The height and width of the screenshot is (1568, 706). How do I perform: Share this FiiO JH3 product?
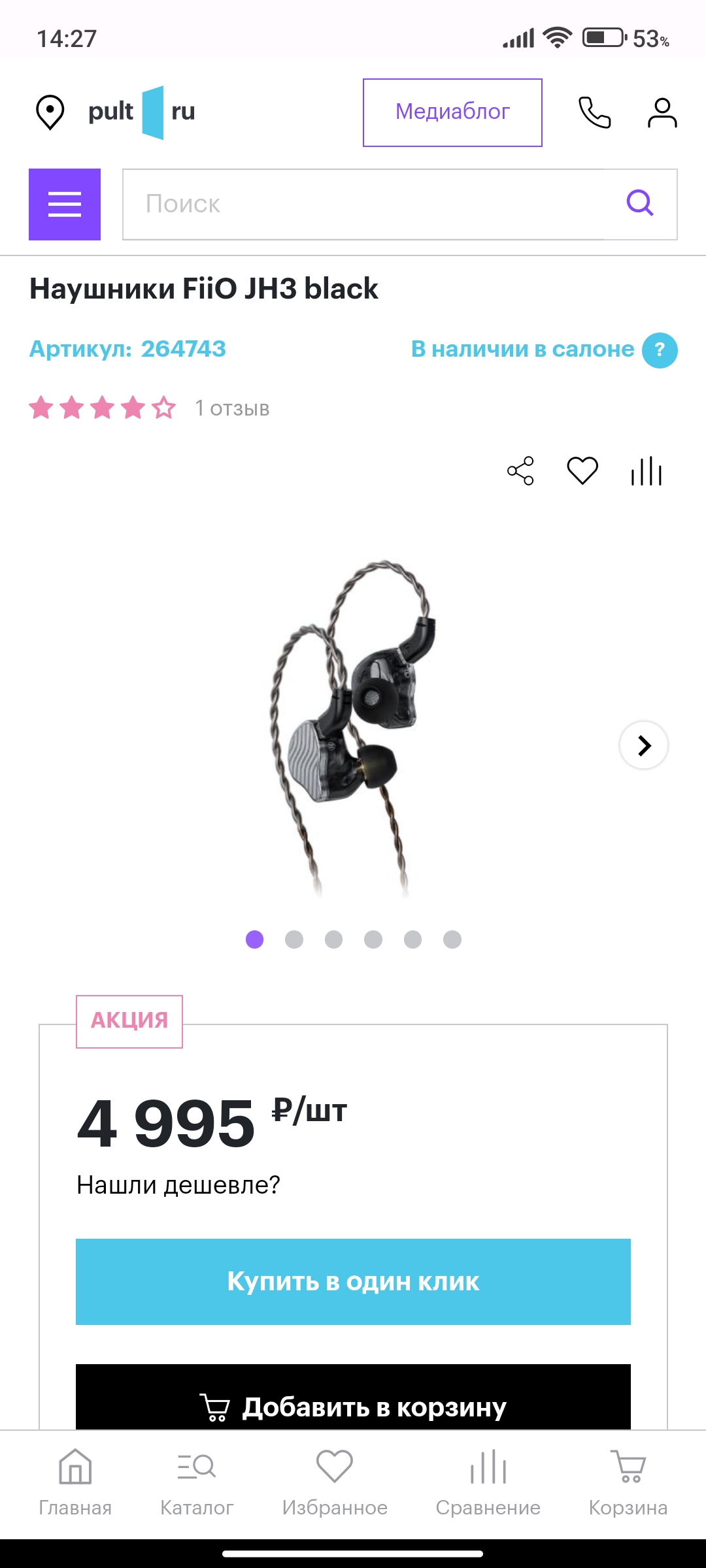click(520, 471)
